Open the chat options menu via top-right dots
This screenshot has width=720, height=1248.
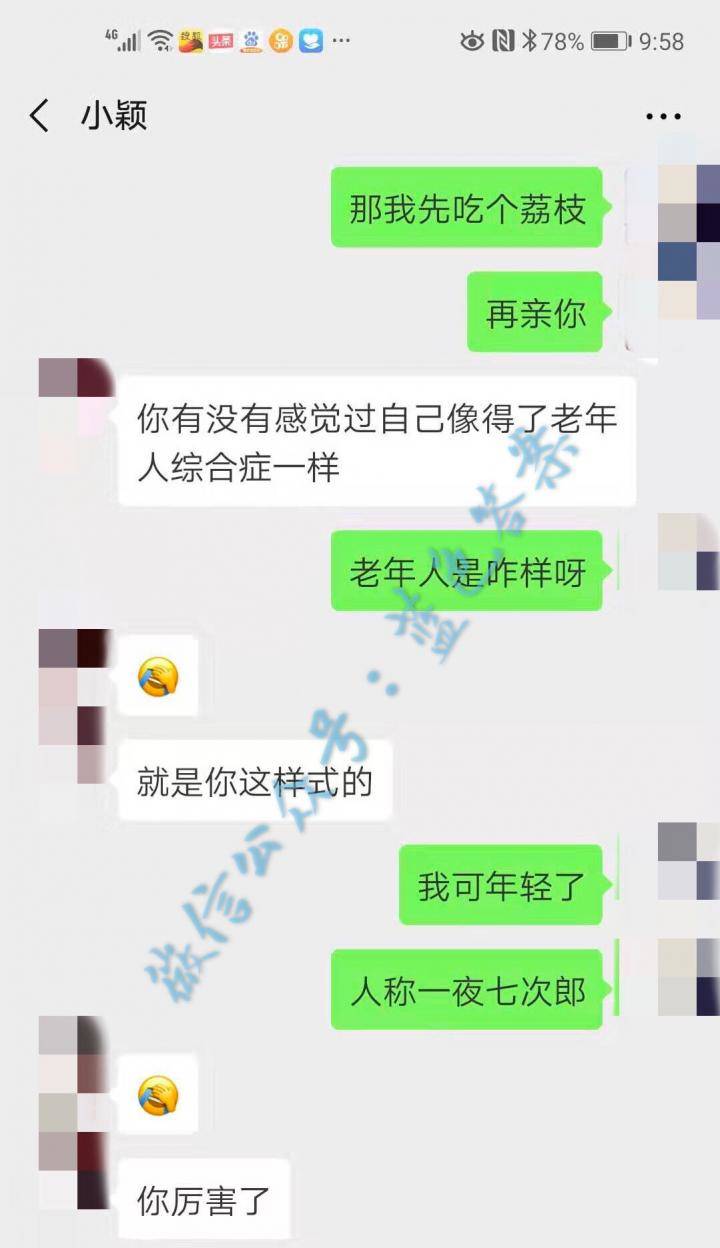click(661, 116)
